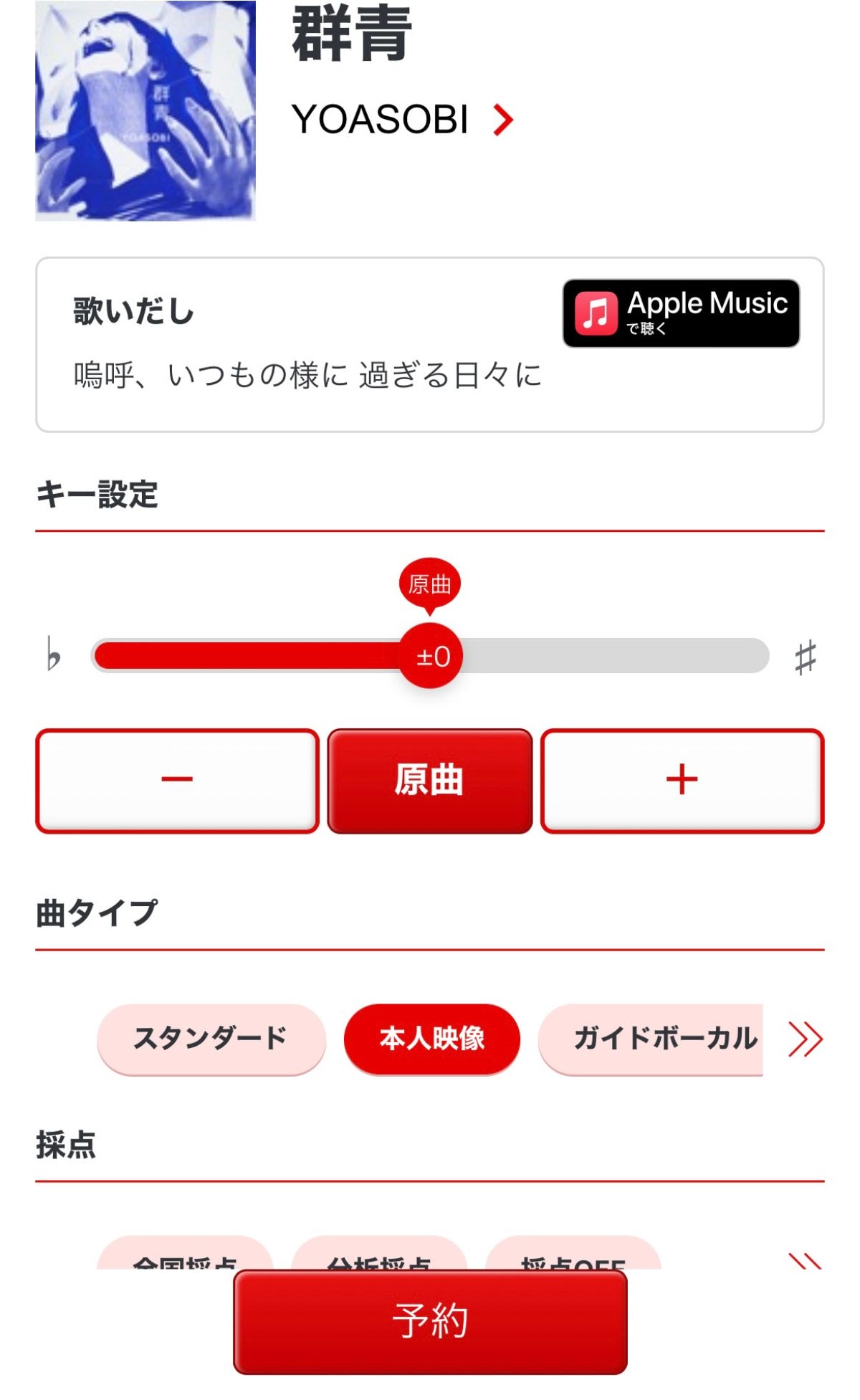860x1400 pixels.
Task: Reset key to 原曲 original
Action: (x=430, y=781)
